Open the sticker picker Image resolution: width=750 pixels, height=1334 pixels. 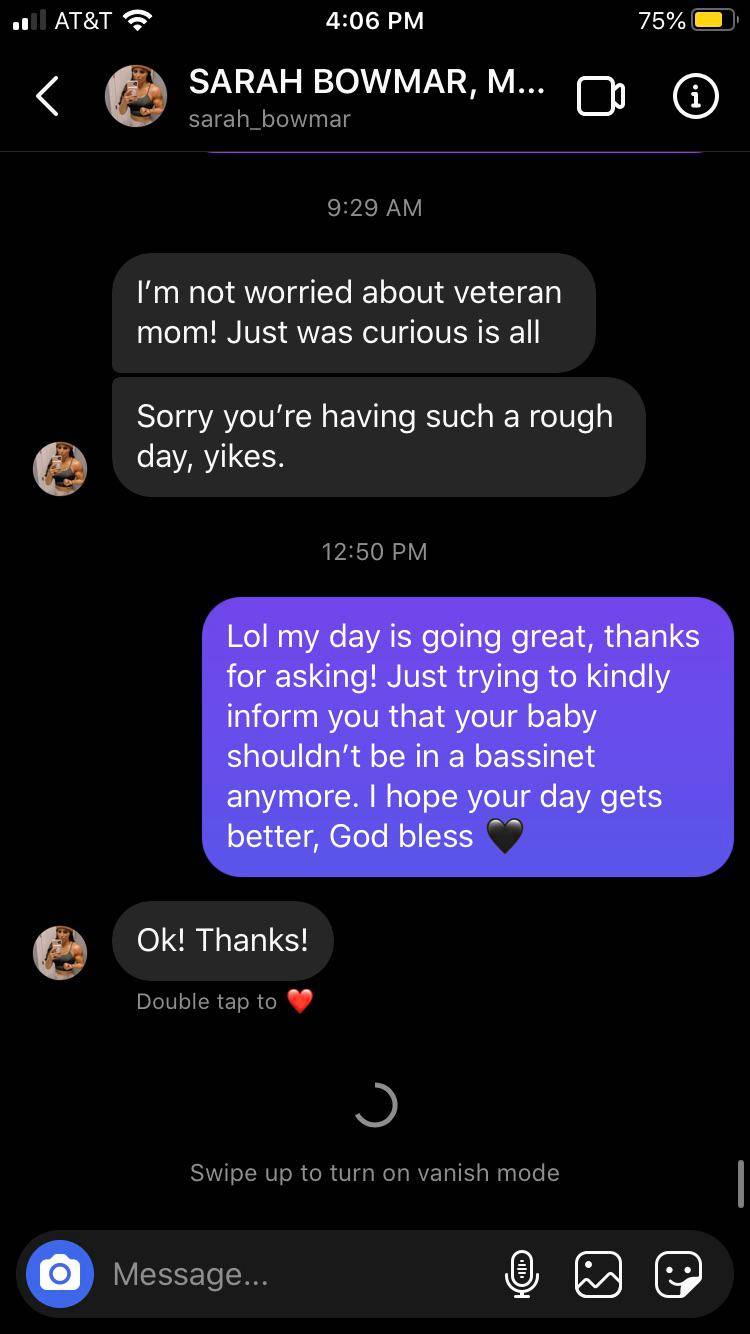pyautogui.click(x=678, y=1273)
